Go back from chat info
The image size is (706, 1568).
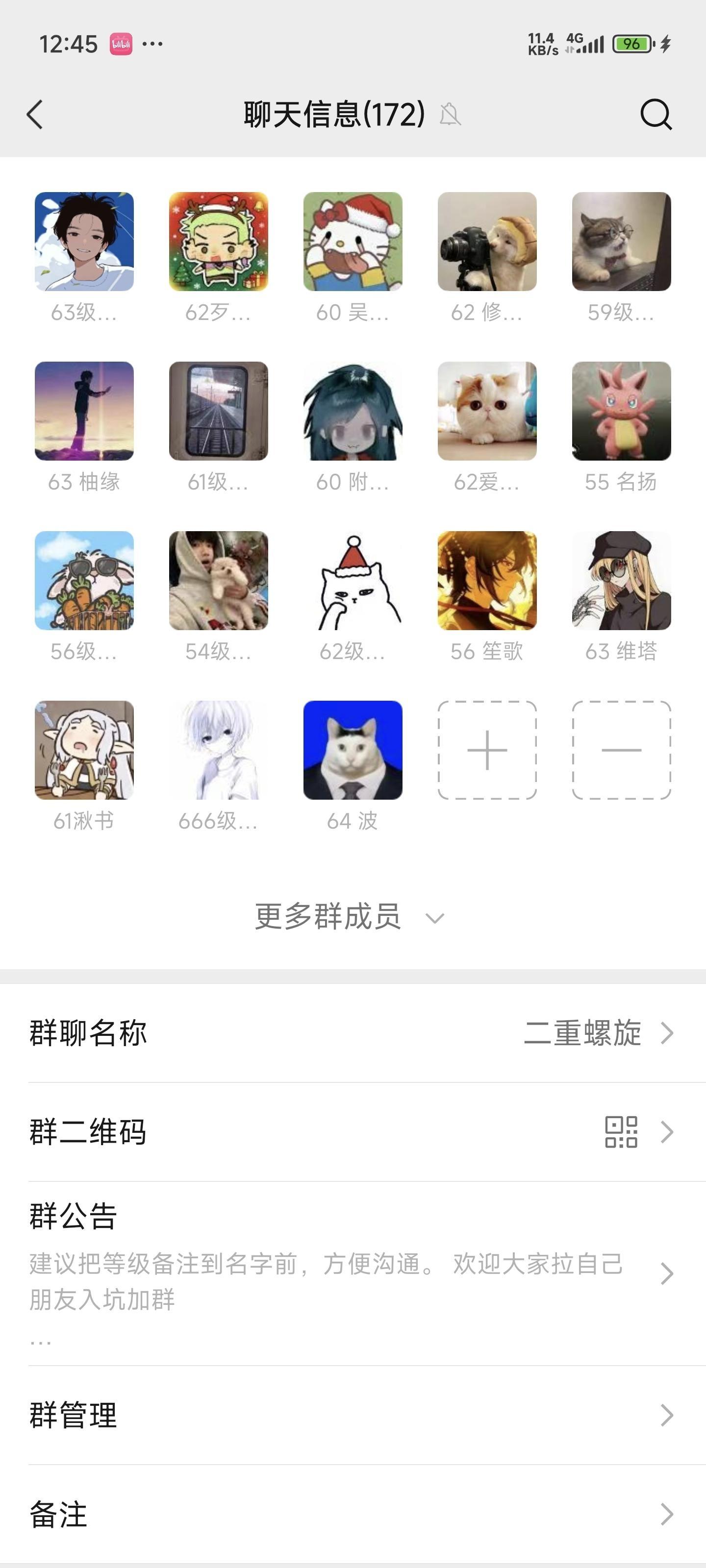[x=35, y=115]
